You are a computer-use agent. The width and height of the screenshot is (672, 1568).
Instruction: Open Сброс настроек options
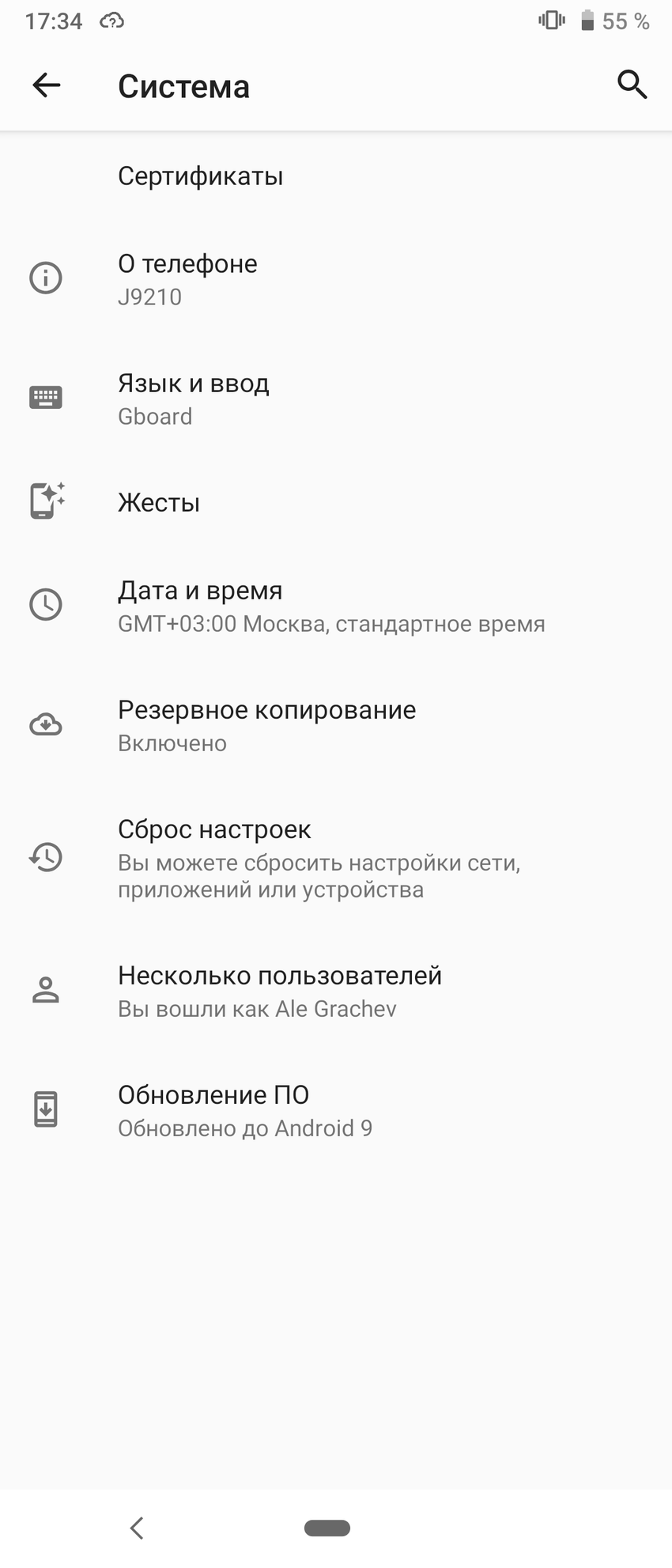pos(214,857)
